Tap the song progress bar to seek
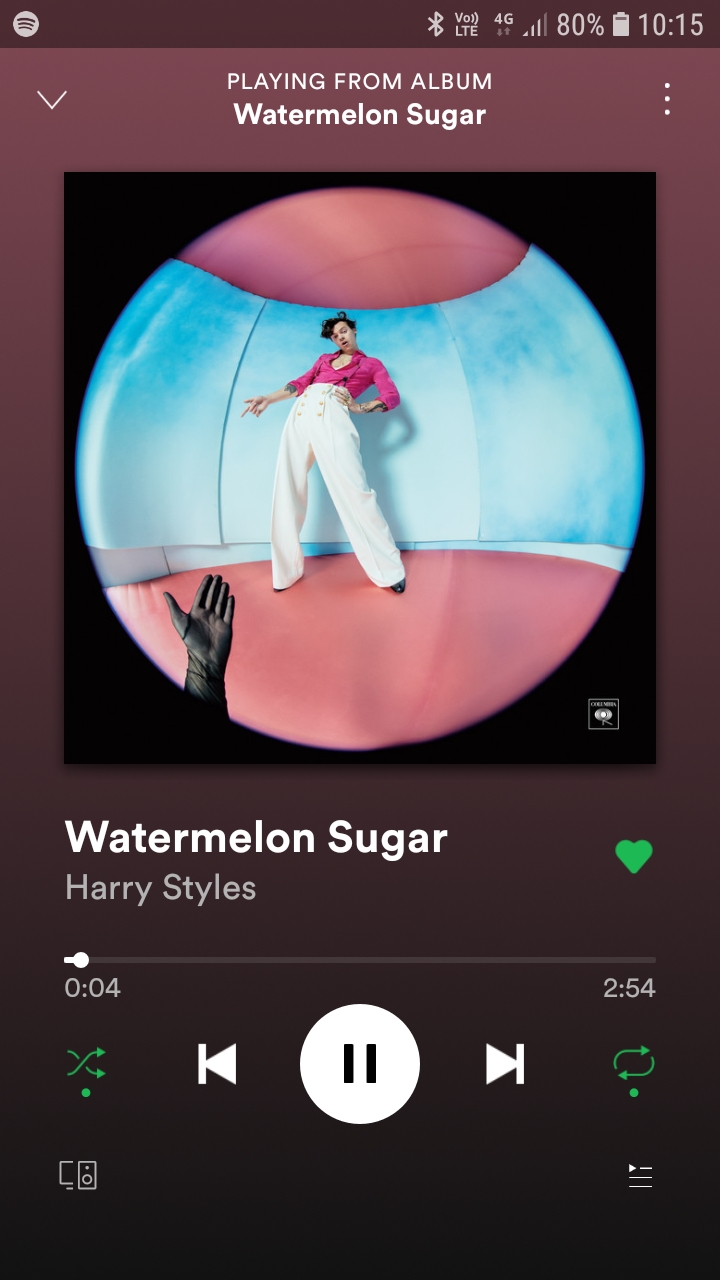The height and width of the screenshot is (1280, 720). click(360, 960)
